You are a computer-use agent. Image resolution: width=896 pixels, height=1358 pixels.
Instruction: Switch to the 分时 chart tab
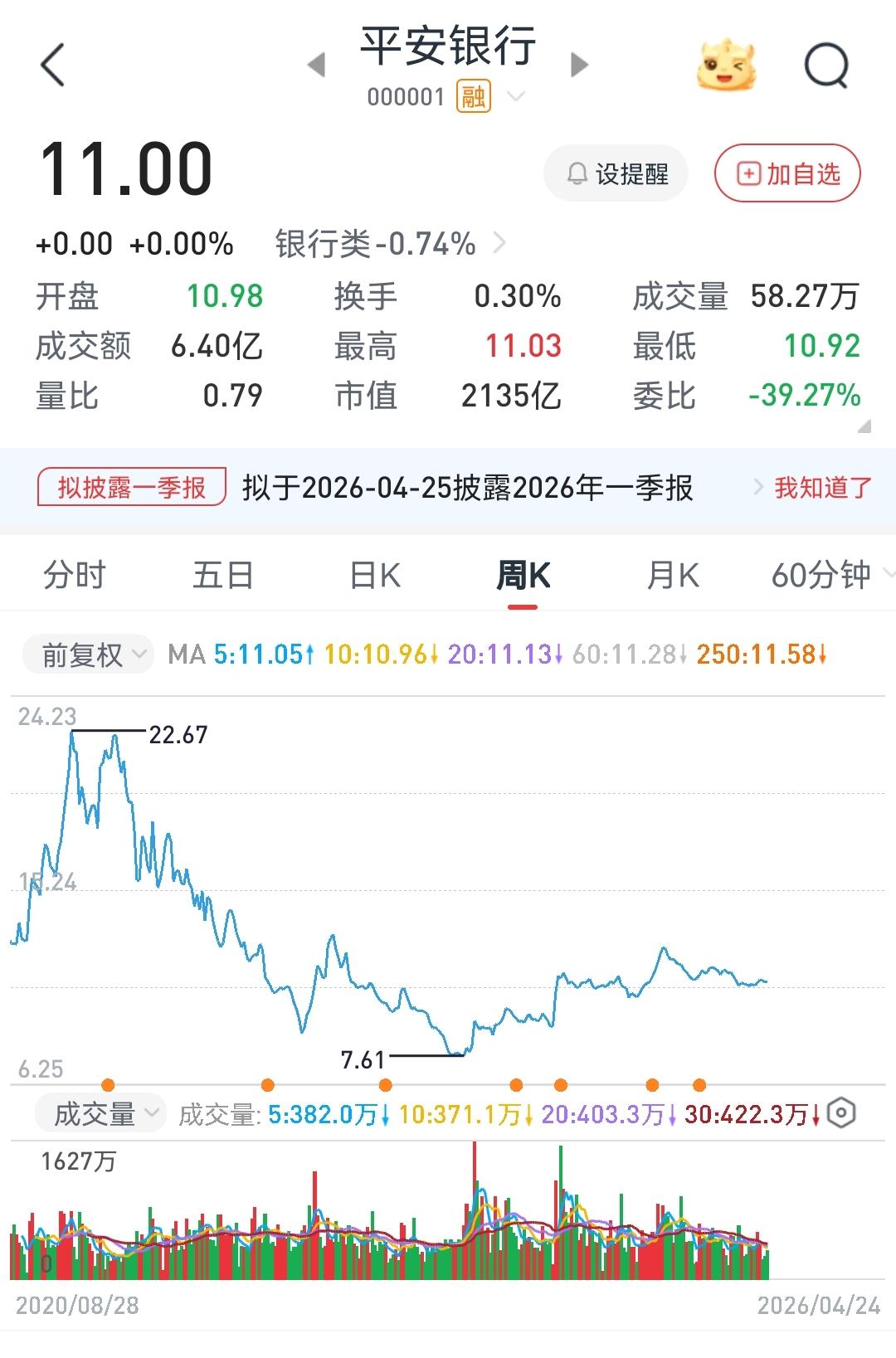coord(75,574)
